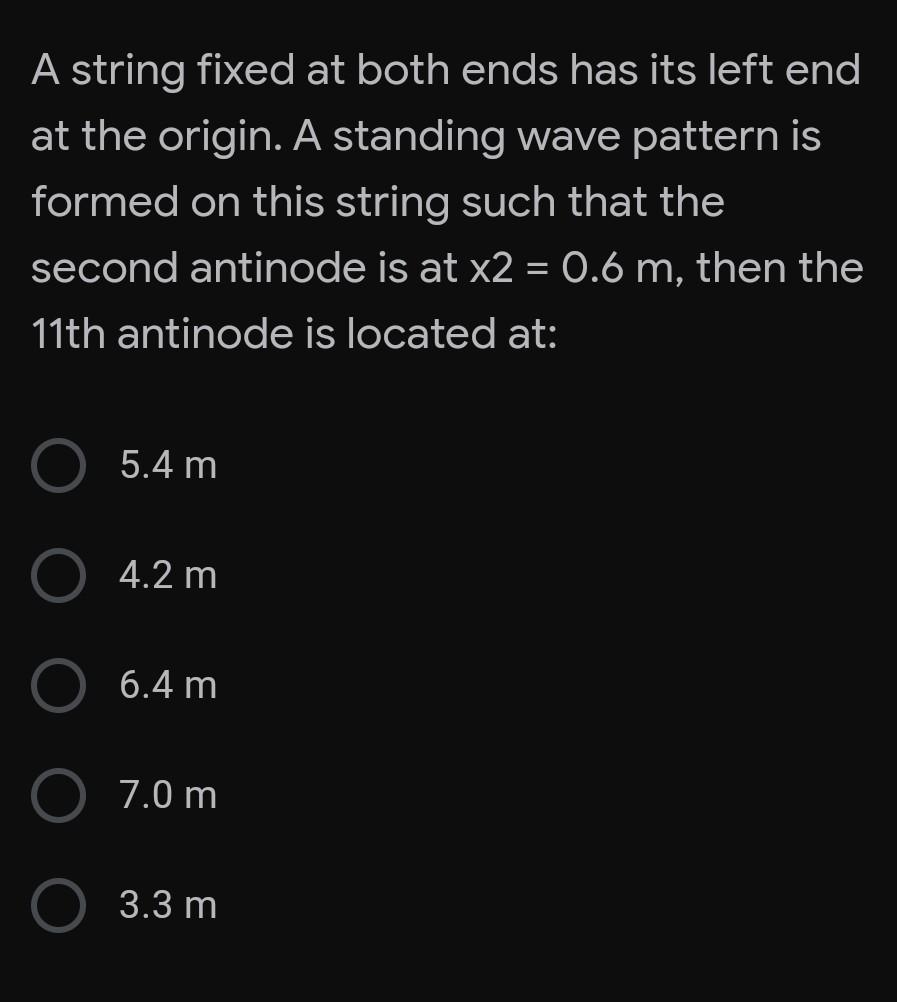Click the 5.4 m answer label
This screenshot has width=897, height=1002.
[x=166, y=464]
